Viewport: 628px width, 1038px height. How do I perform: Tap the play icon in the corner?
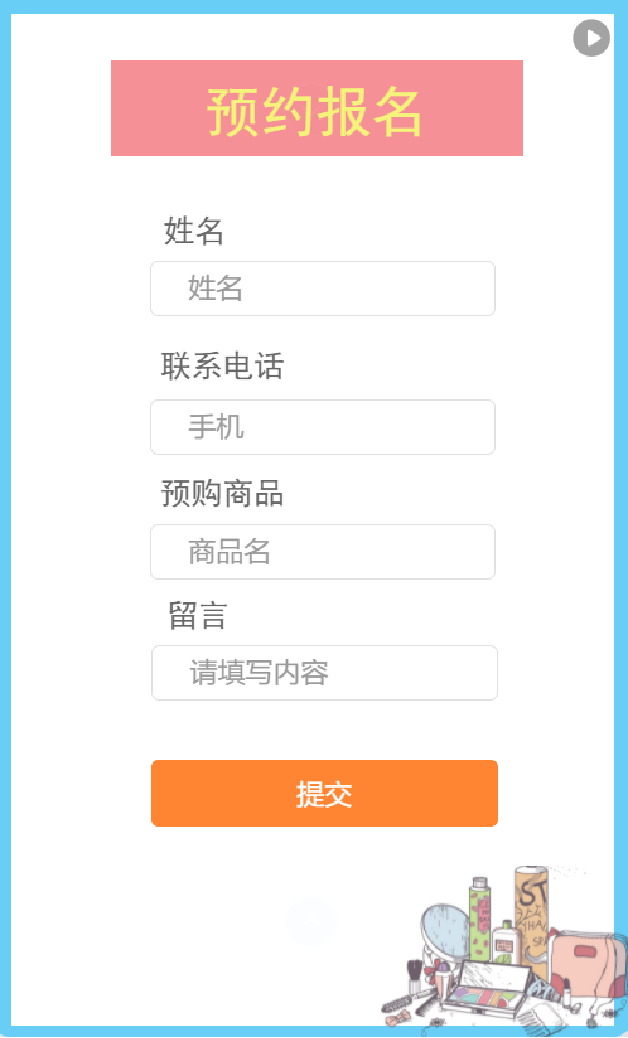[x=591, y=38]
